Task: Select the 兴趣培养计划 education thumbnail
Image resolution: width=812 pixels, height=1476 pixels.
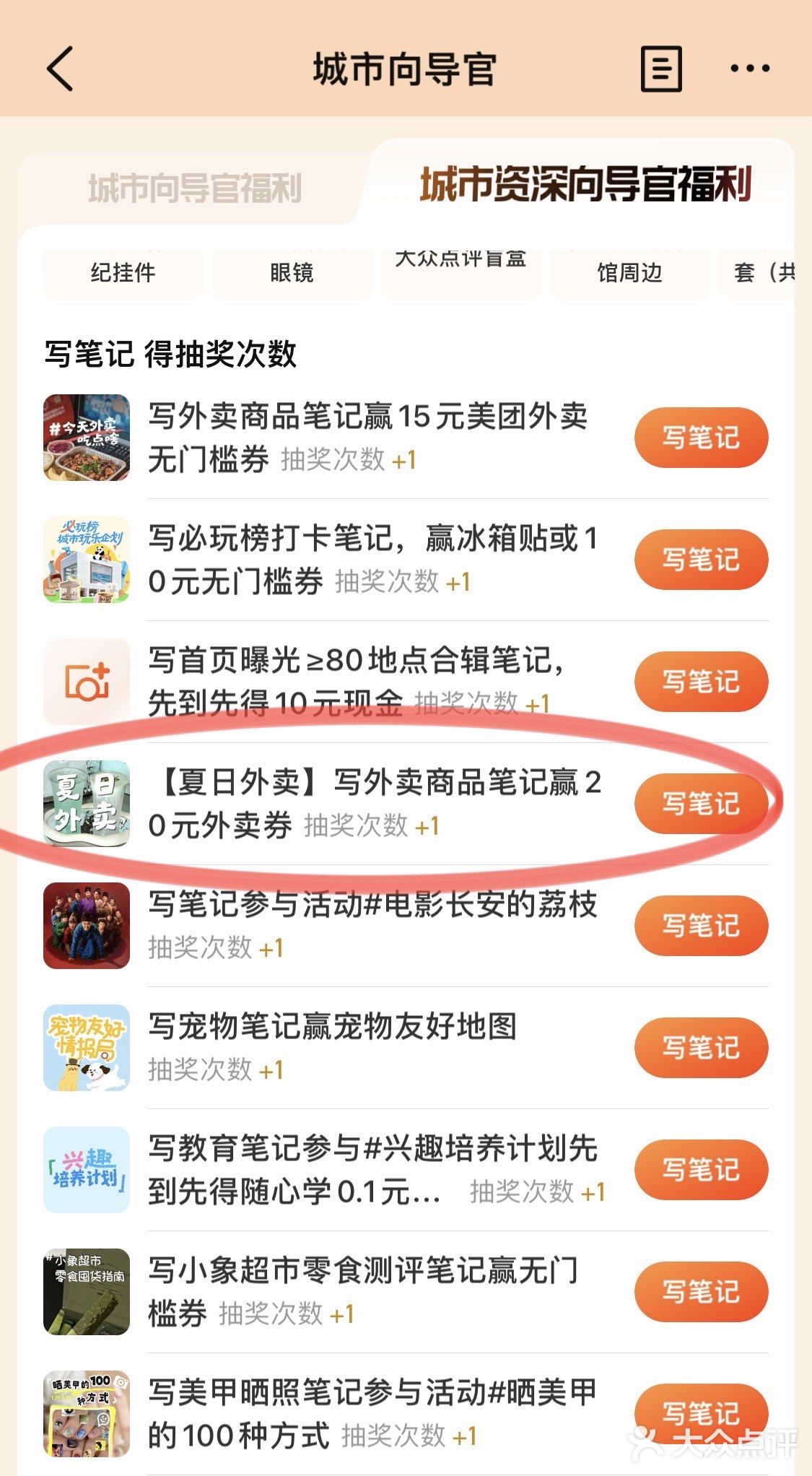Action: (x=86, y=1171)
